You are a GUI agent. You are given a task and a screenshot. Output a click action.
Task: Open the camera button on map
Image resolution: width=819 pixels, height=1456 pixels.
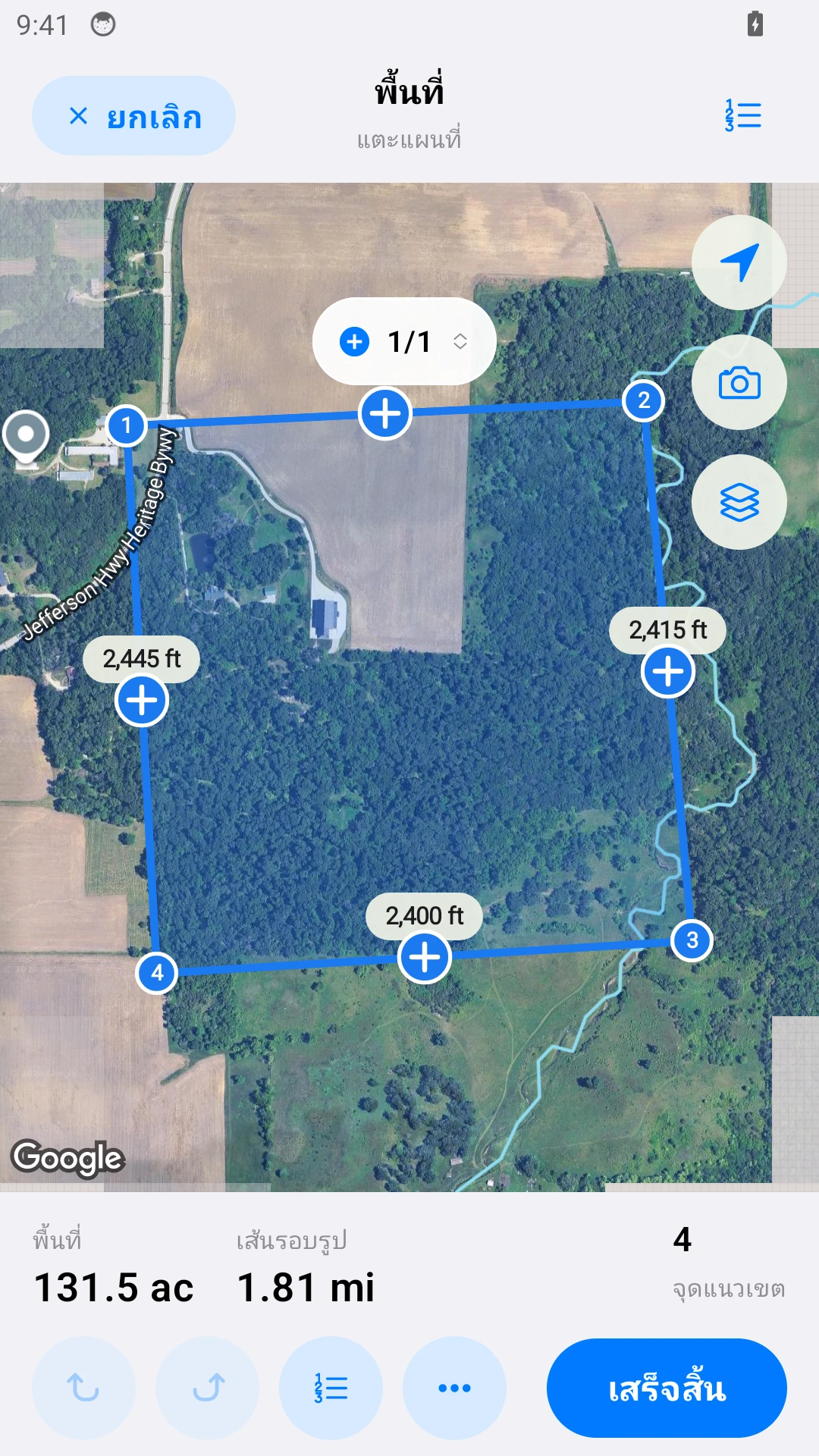coord(739,382)
